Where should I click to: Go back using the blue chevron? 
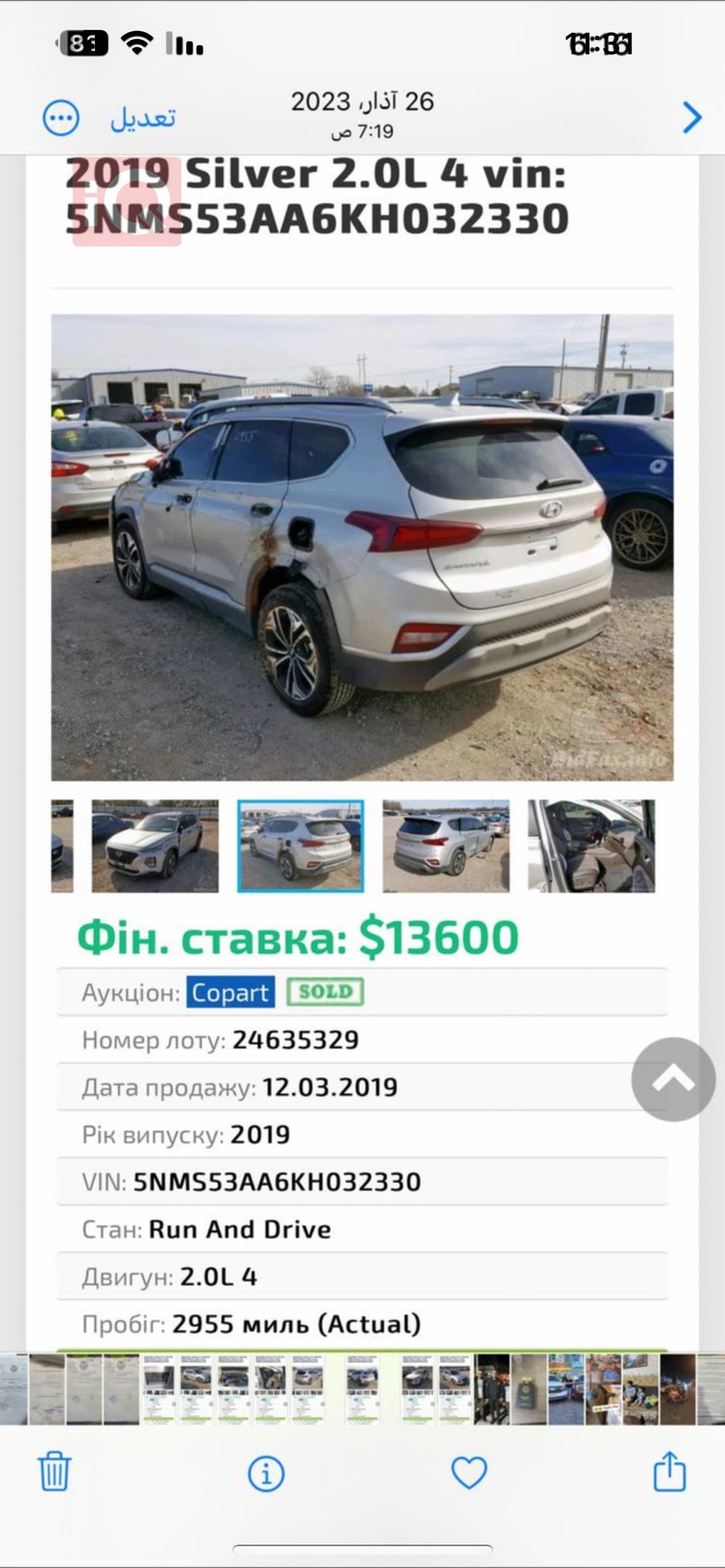pyautogui.click(x=692, y=117)
